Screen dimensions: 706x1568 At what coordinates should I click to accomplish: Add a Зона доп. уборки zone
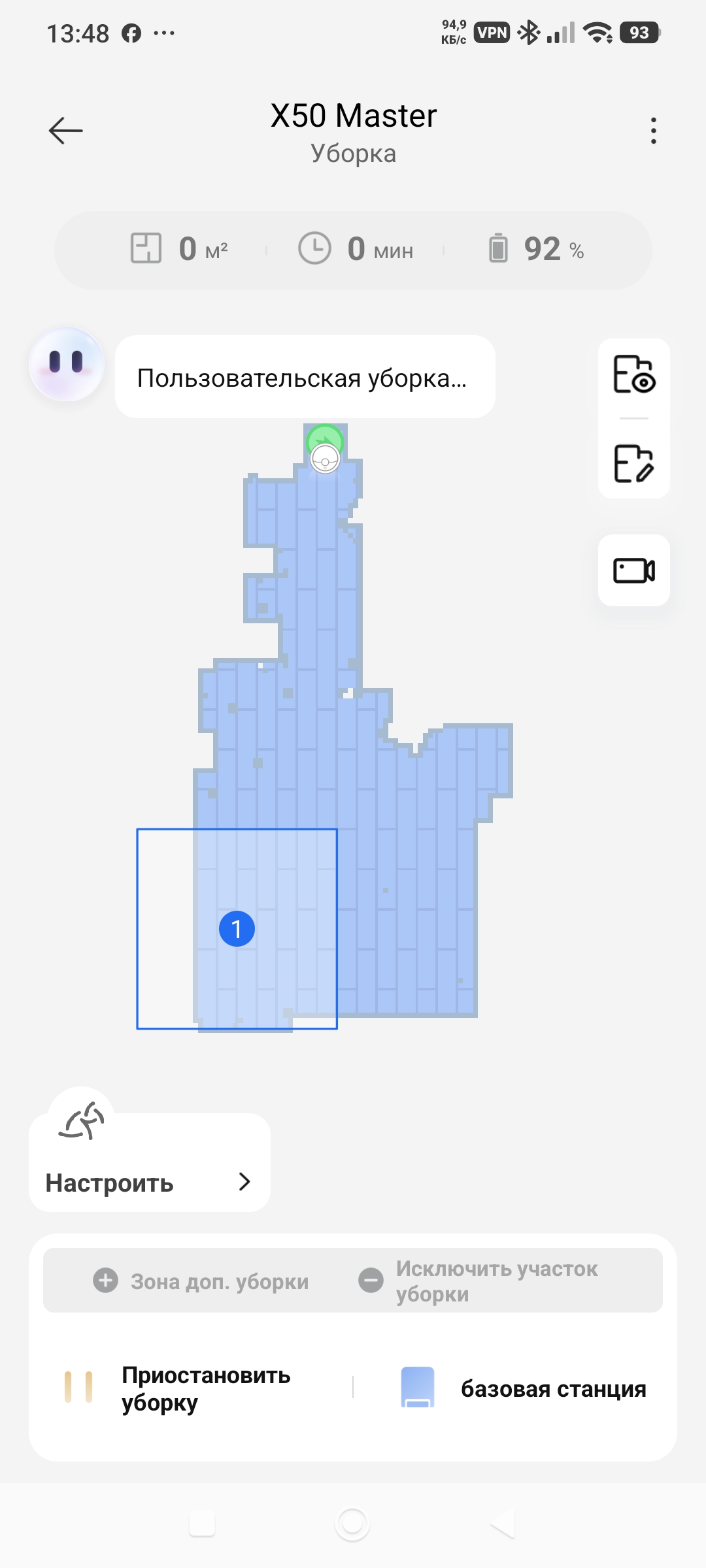(201, 1281)
